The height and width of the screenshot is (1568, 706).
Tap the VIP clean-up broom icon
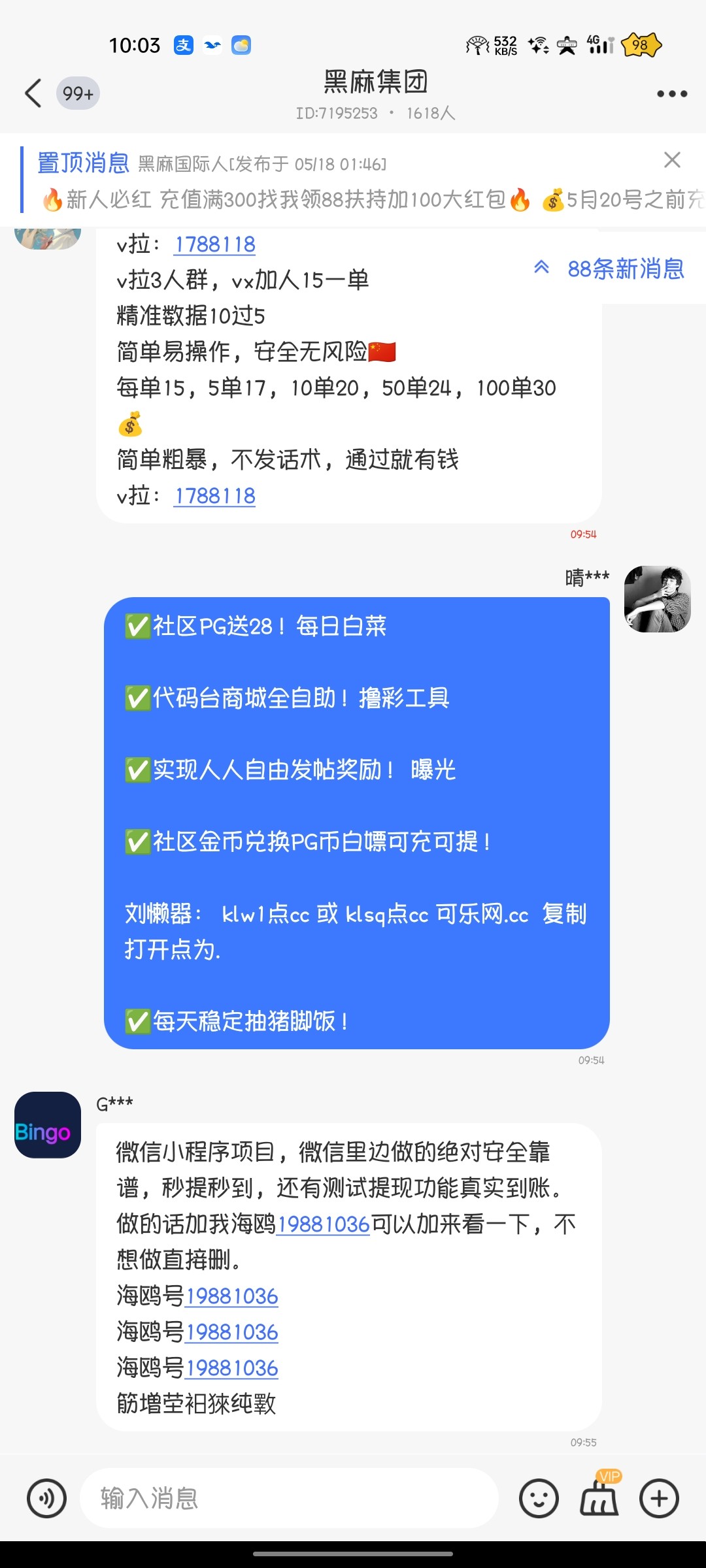click(x=599, y=1497)
